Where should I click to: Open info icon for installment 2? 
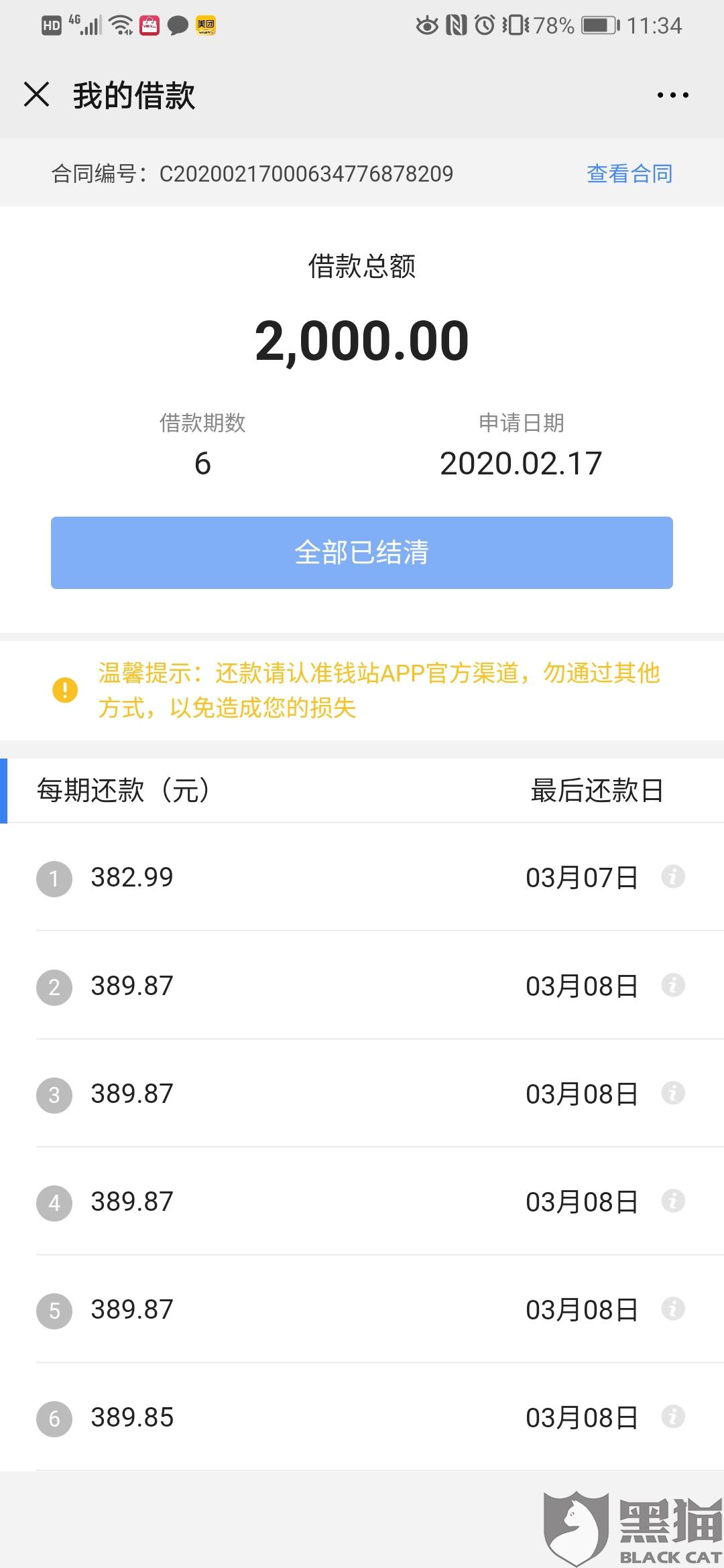coord(673,985)
